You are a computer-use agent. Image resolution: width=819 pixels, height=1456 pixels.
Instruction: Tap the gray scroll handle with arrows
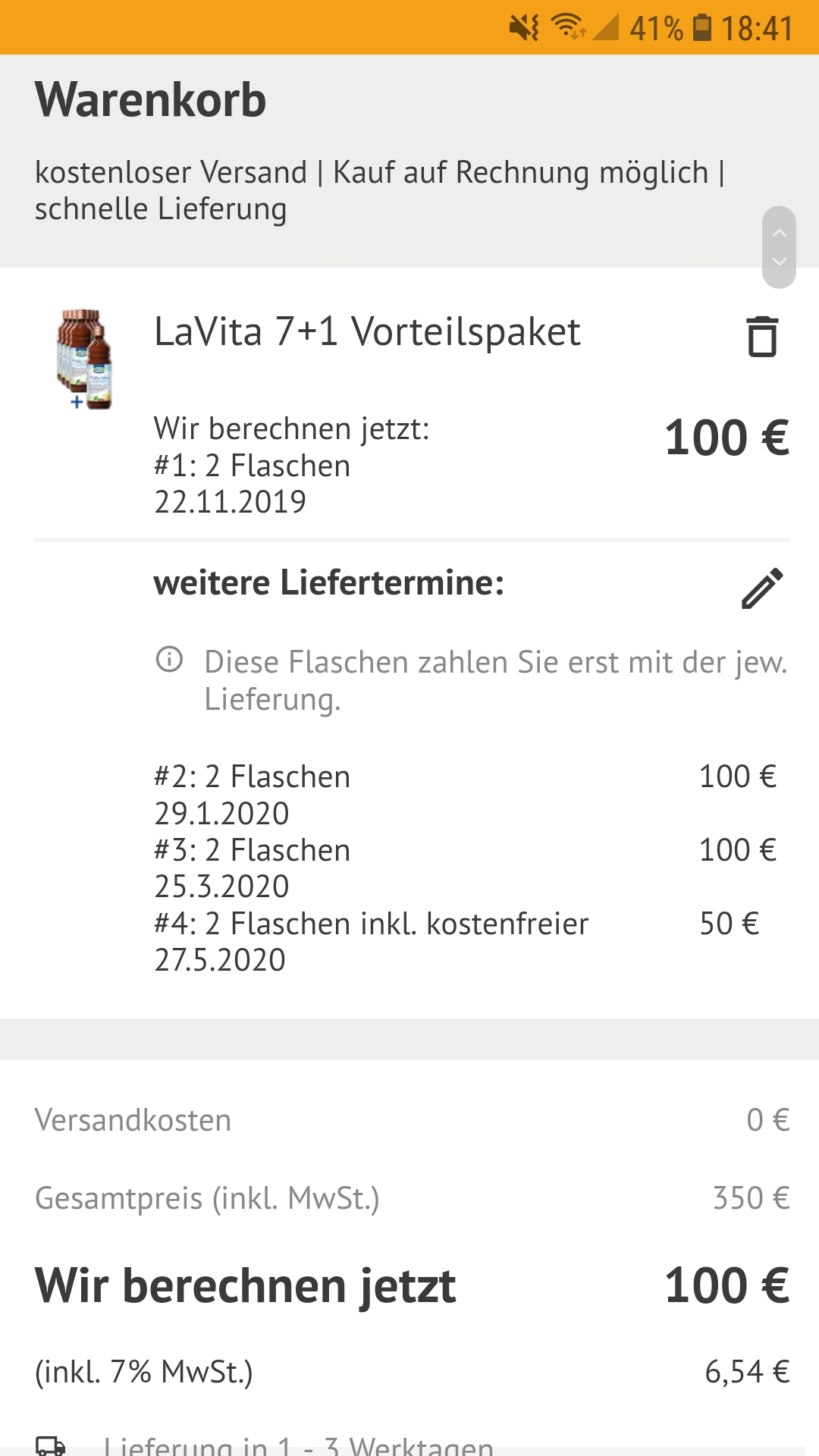[x=779, y=247]
